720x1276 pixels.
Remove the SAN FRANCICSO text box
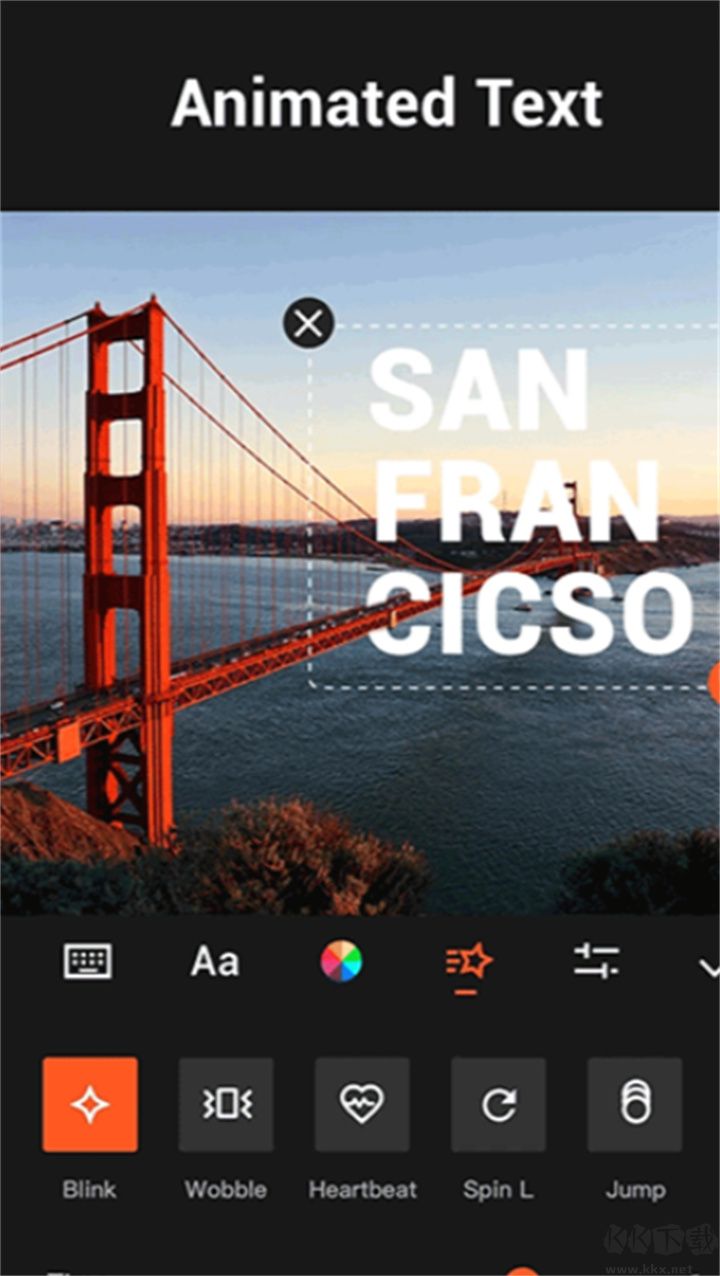[309, 323]
